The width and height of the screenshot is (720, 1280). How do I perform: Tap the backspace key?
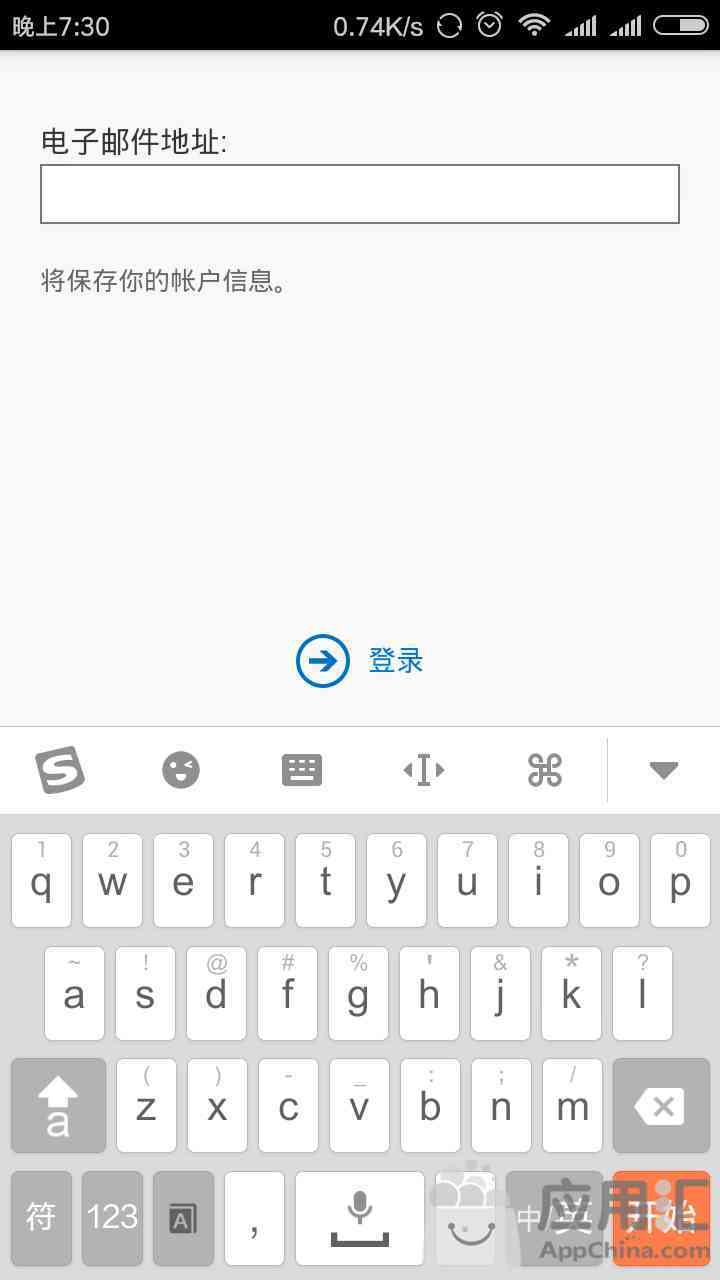point(660,1106)
